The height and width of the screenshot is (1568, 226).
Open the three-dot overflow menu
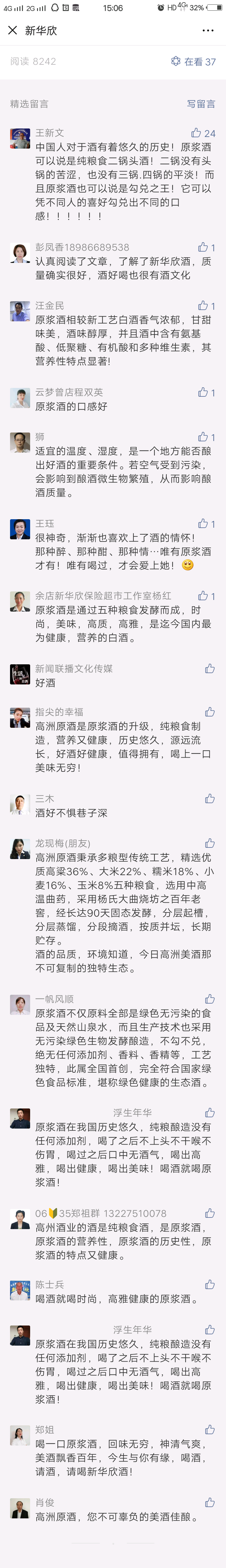(x=208, y=30)
